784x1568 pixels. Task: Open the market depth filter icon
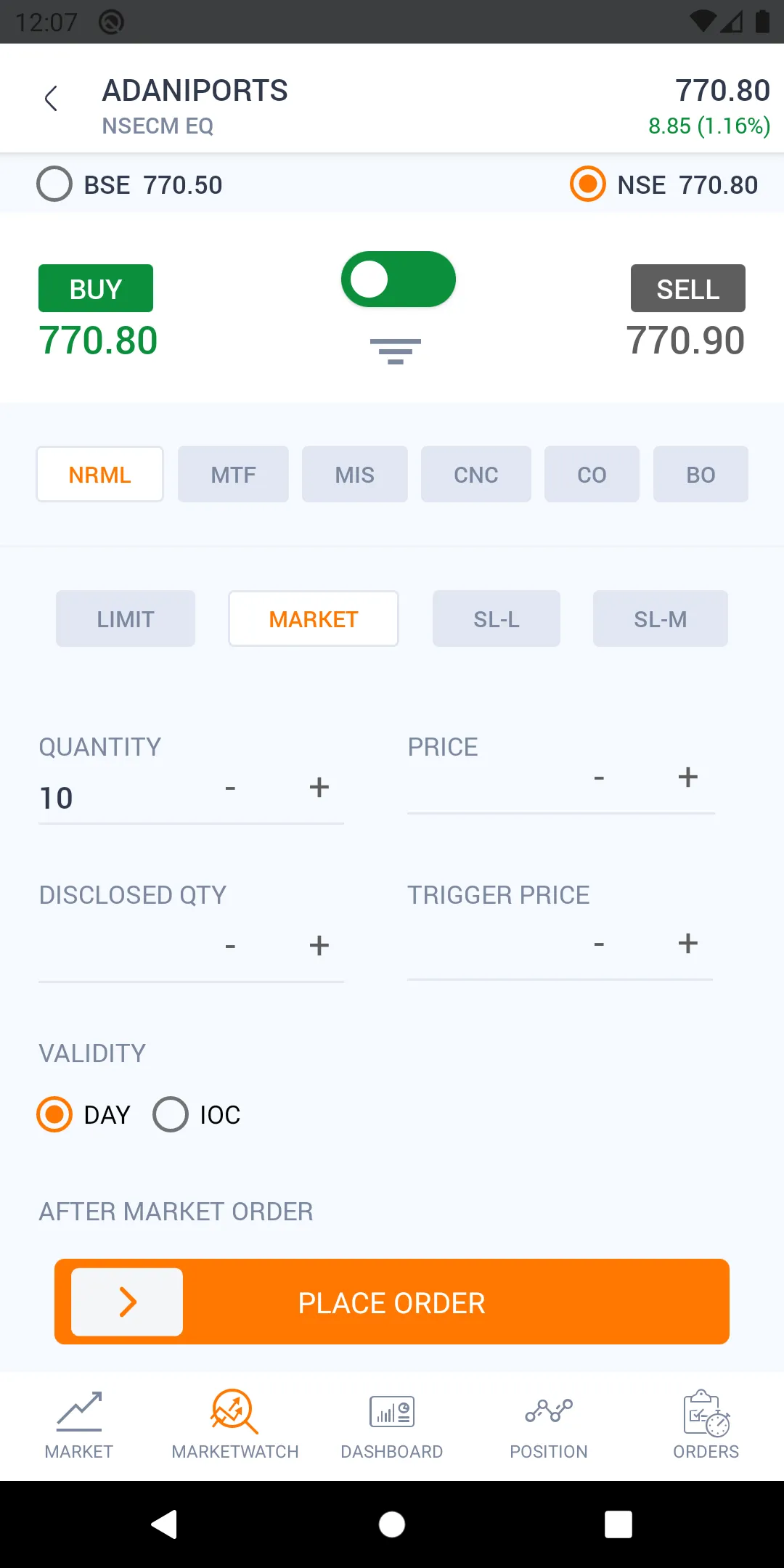[x=396, y=351]
